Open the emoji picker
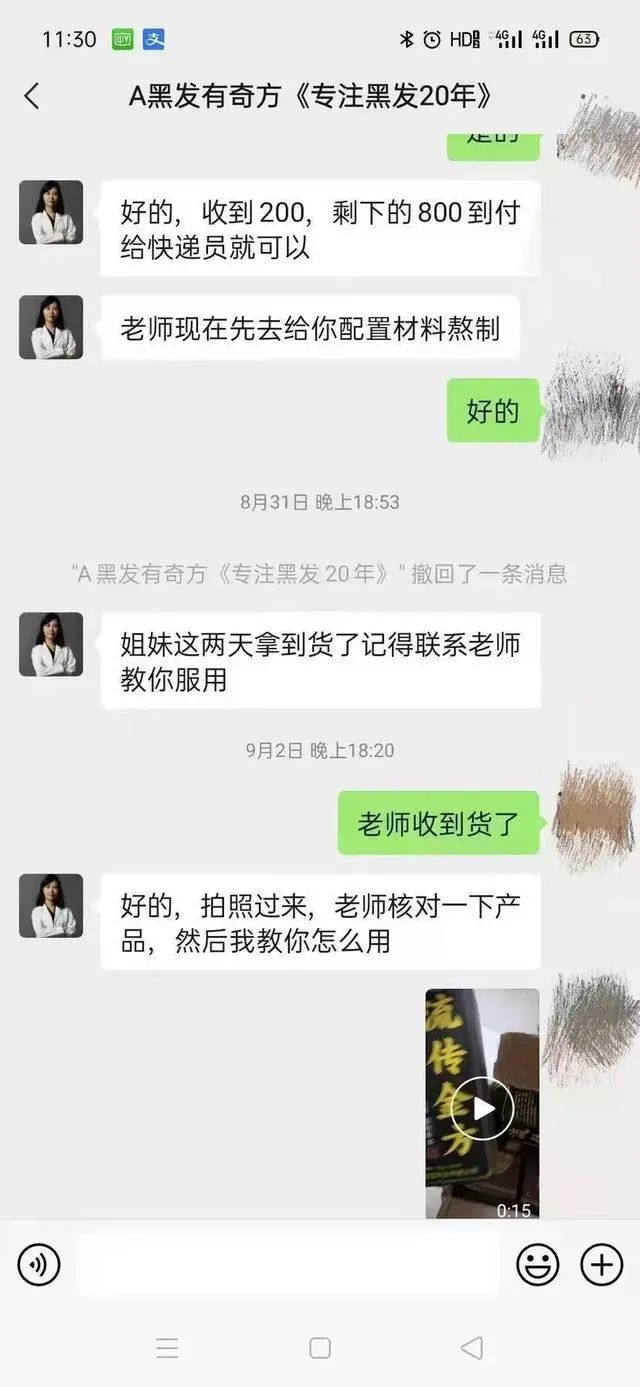This screenshot has height=1387, width=640. [x=537, y=1265]
